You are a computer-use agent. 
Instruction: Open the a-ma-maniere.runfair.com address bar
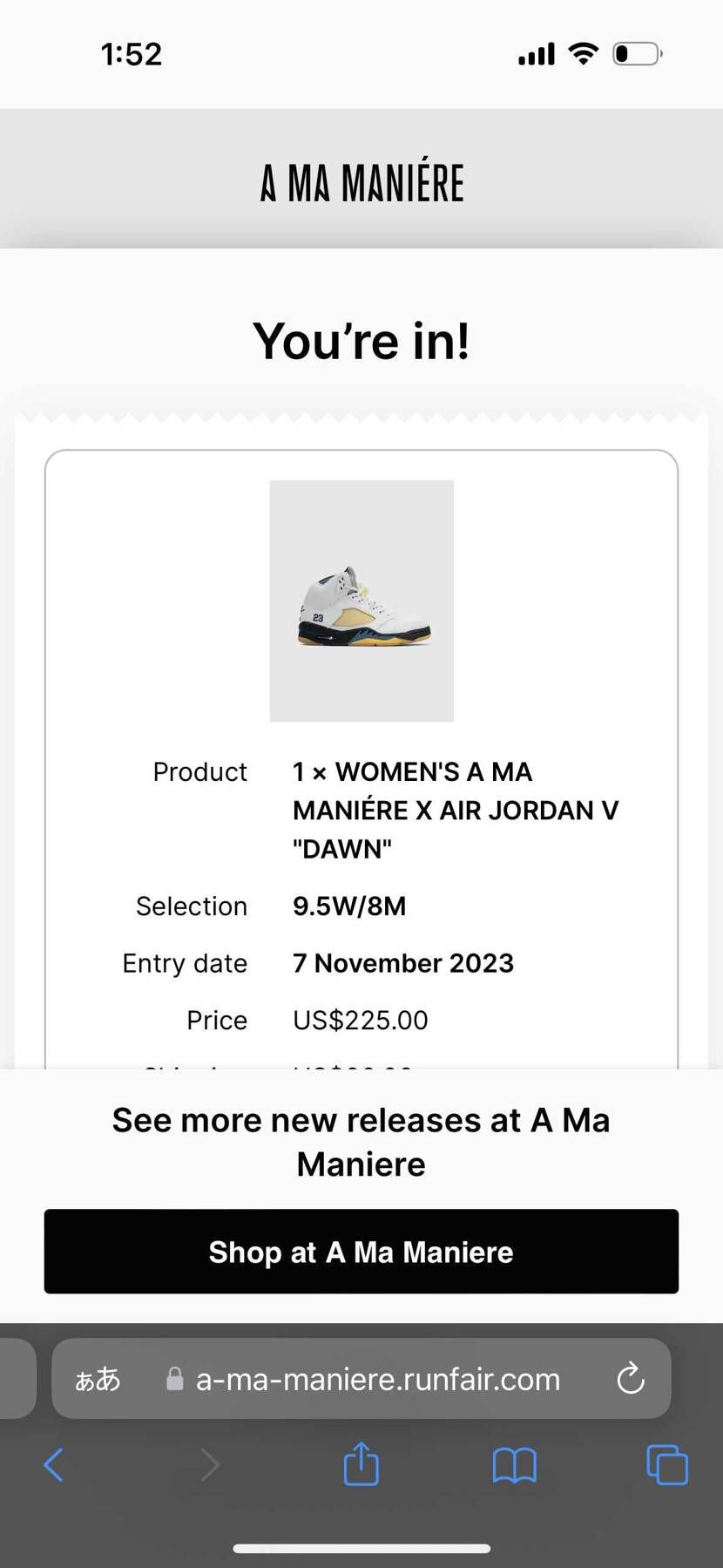click(376, 1379)
